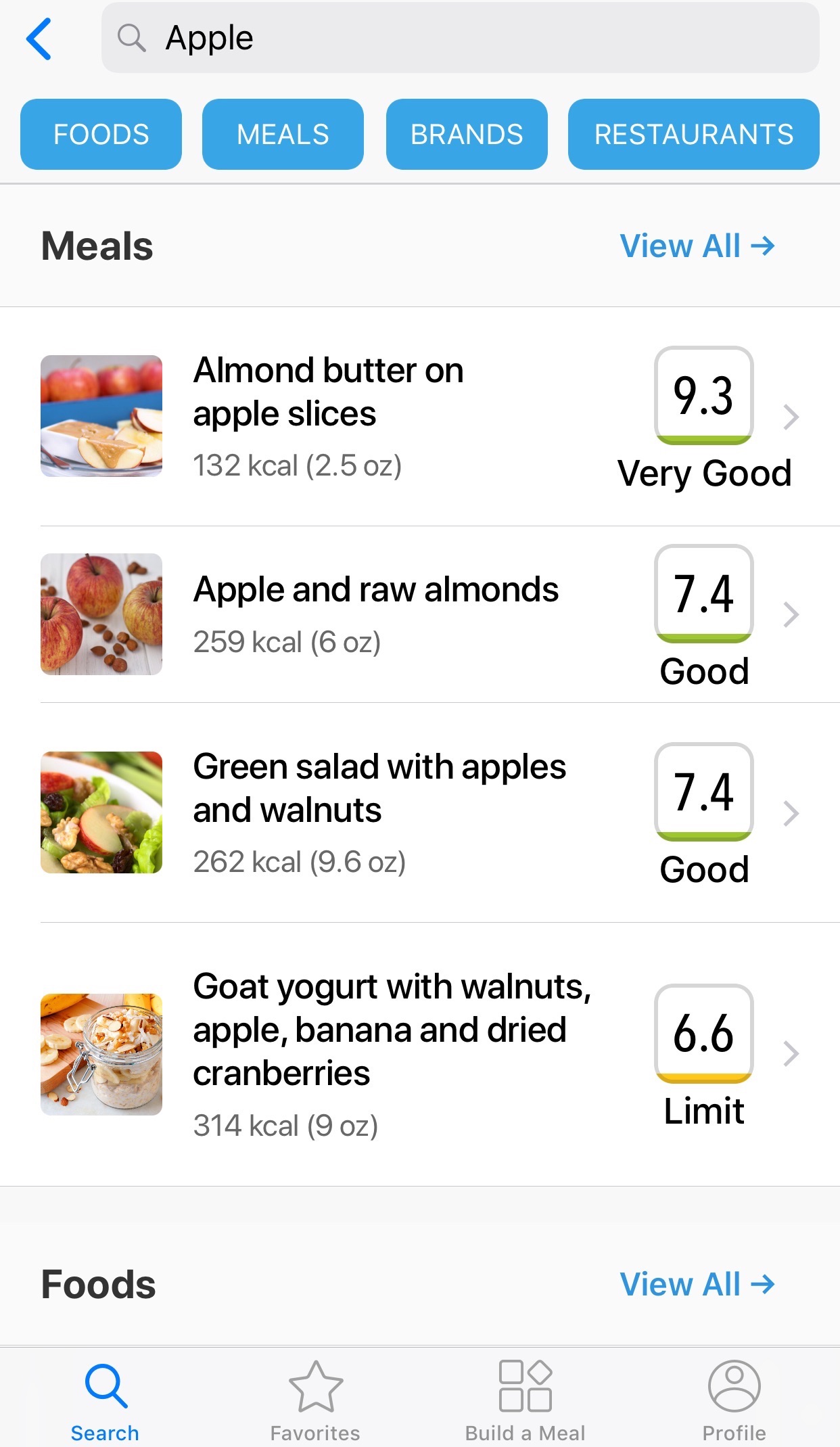The width and height of the screenshot is (840, 1447).
Task: Filter results by RESTAURANTS
Action: [x=693, y=134]
